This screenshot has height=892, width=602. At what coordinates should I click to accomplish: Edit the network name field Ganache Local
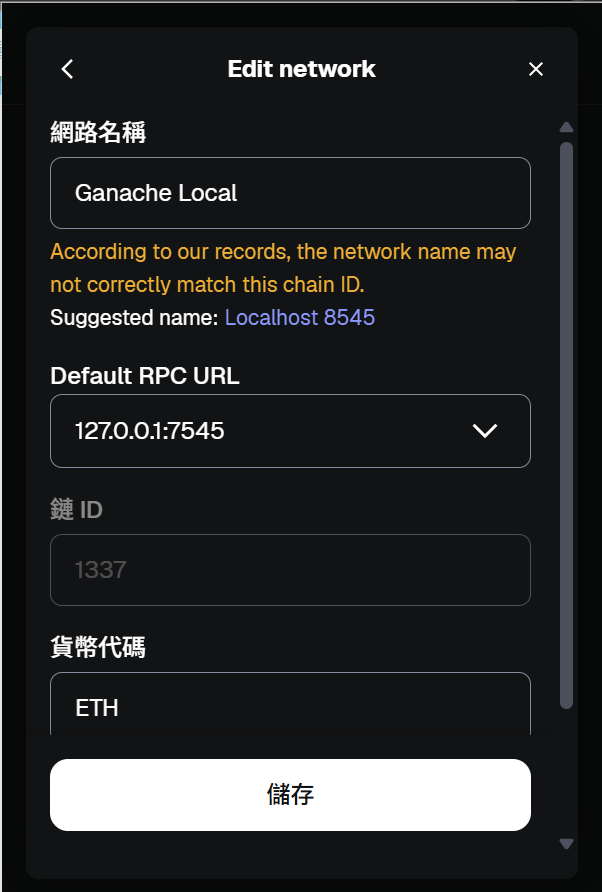click(290, 193)
